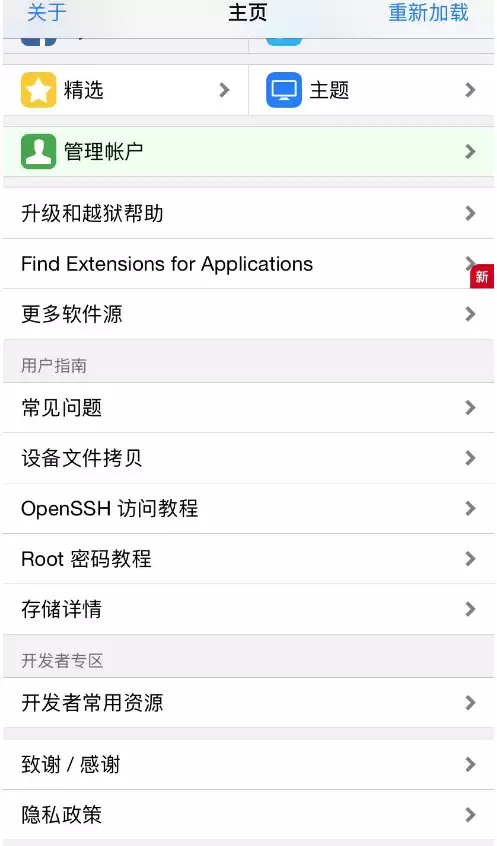Open 更多软件源
This screenshot has width=497, height=846.
248,314
